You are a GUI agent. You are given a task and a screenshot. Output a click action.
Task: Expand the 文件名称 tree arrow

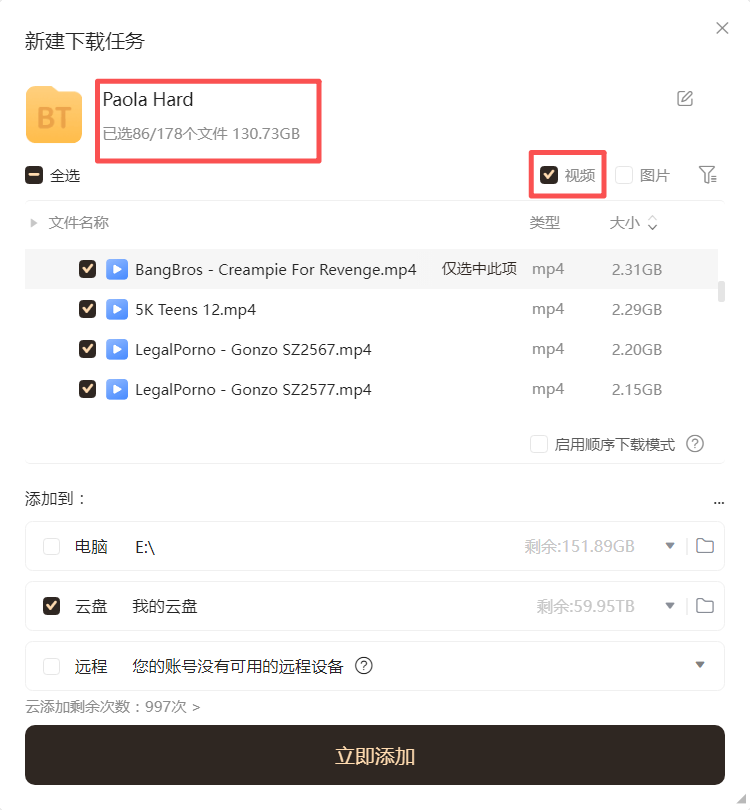tap(34, 223)
